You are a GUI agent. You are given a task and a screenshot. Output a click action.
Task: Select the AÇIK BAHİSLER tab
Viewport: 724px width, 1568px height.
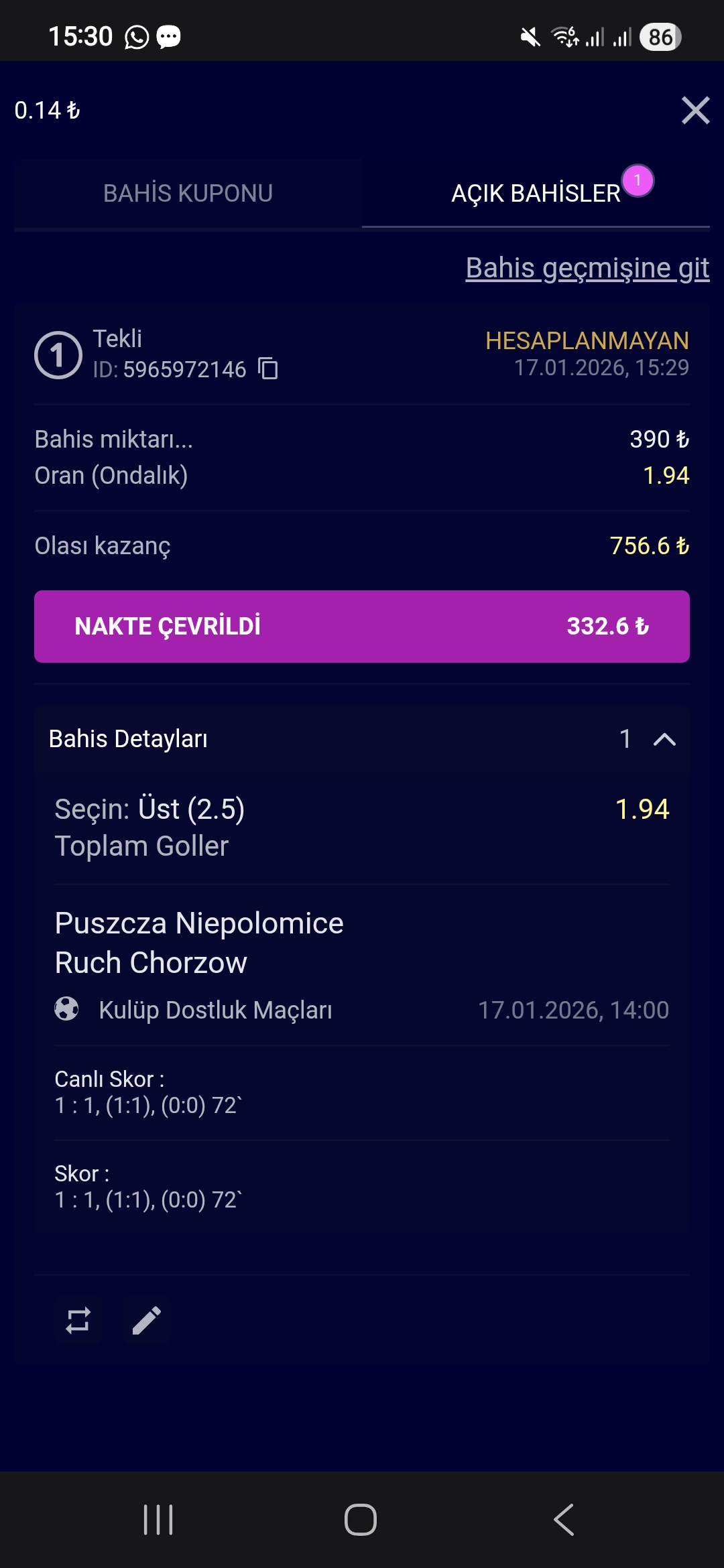point(536,194)
